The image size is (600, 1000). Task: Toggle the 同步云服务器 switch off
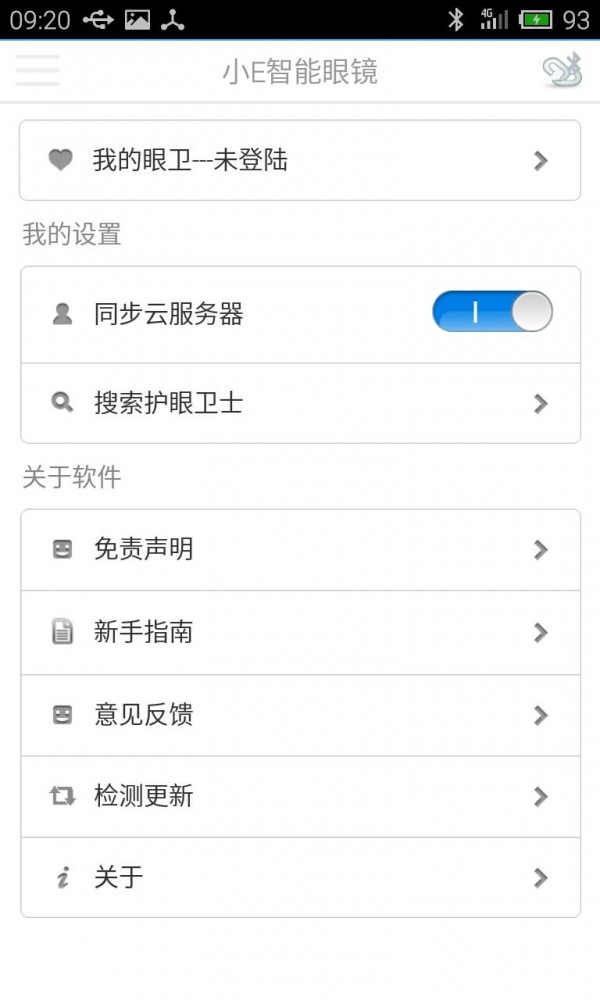coord(492,312)
